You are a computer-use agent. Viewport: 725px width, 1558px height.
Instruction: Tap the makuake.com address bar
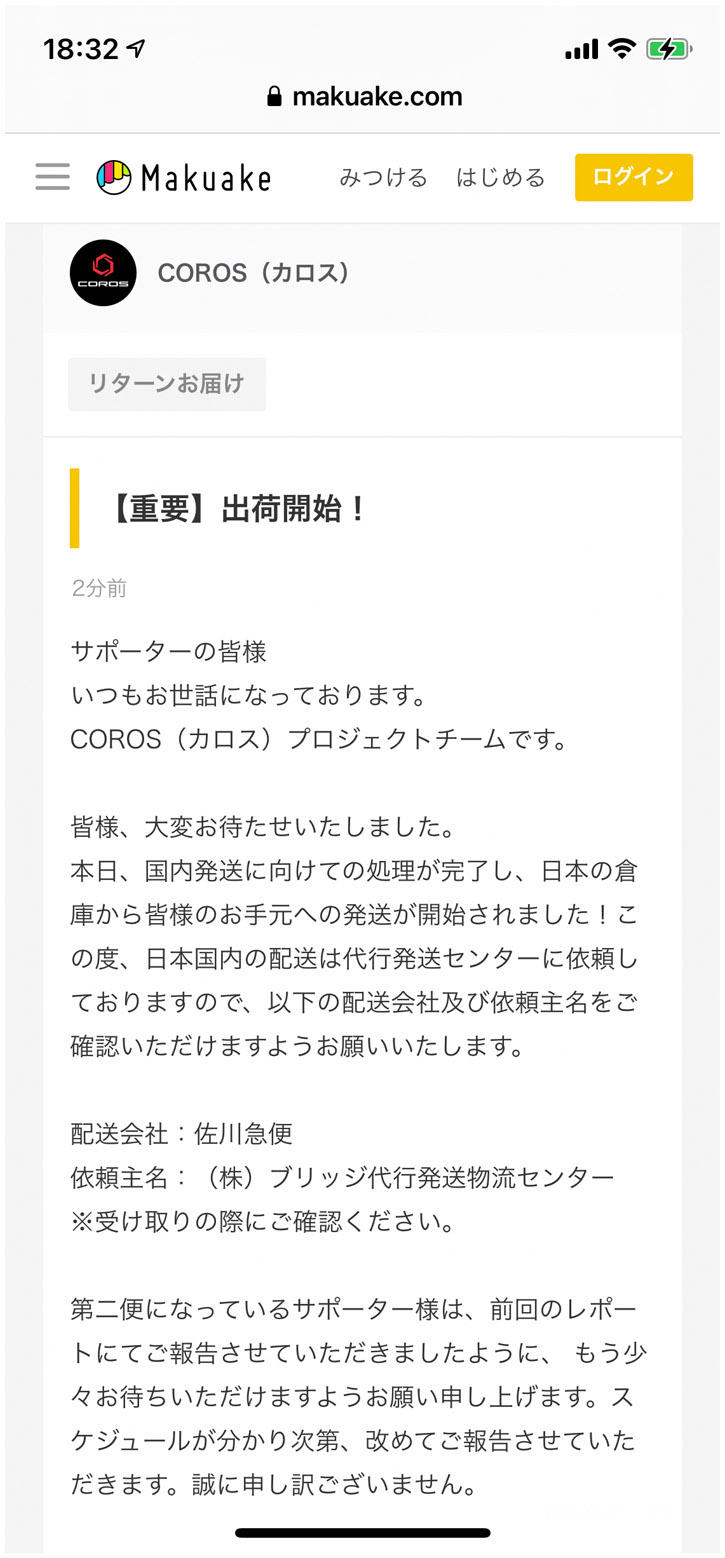coord(364,97)
